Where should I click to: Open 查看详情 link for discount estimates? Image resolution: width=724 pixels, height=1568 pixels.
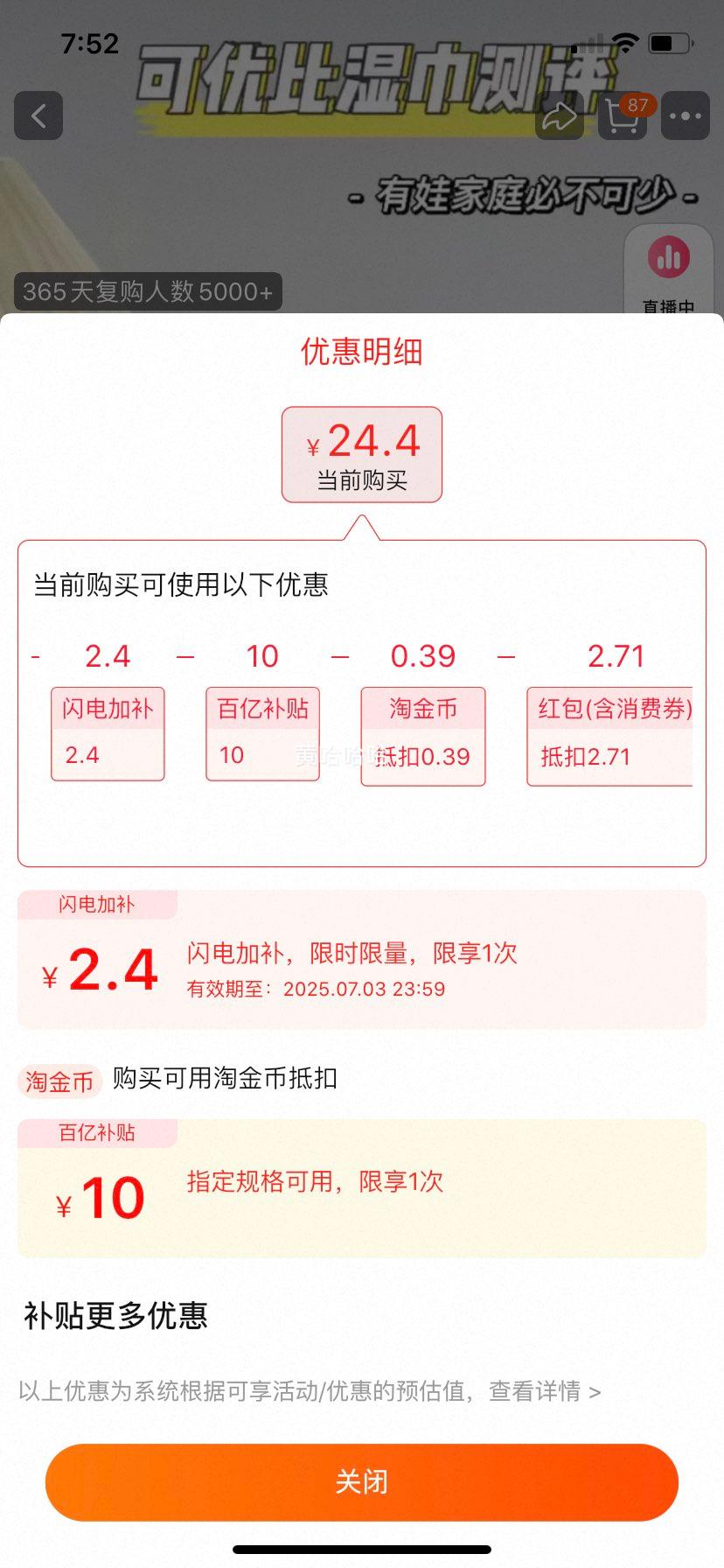click(544, 1391)
